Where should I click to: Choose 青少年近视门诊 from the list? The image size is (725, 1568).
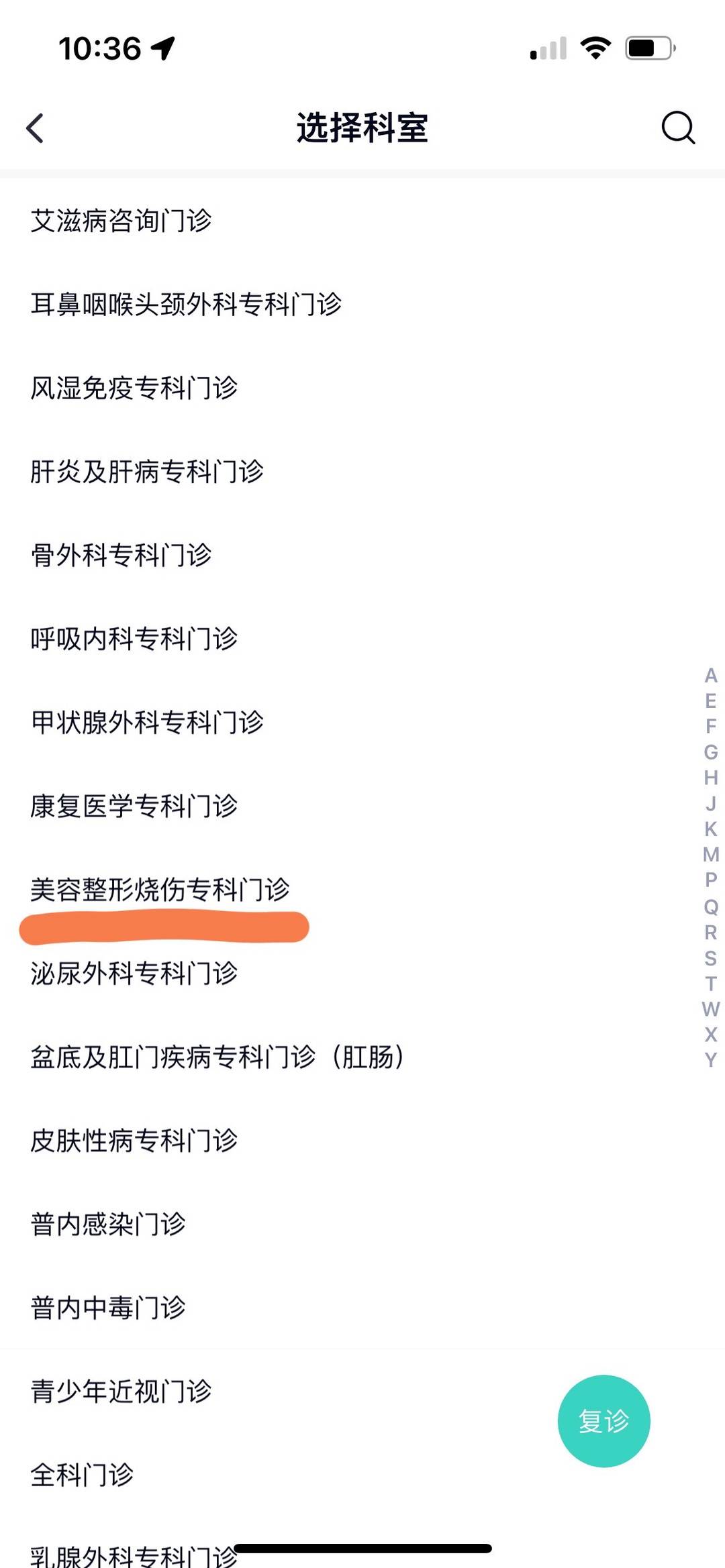pyautogui.click(x=122, y=1390)
